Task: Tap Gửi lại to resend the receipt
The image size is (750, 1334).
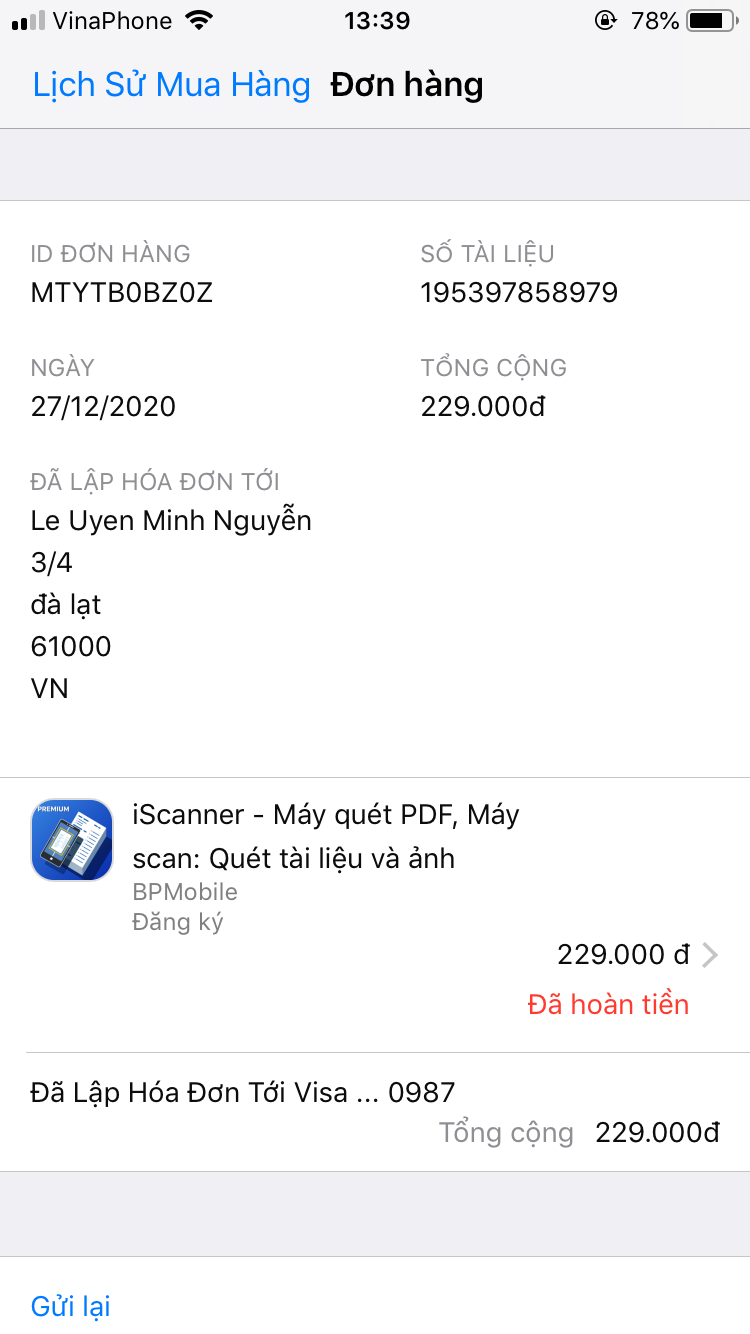Action: pyautogui.click(x=71, y=1306)
